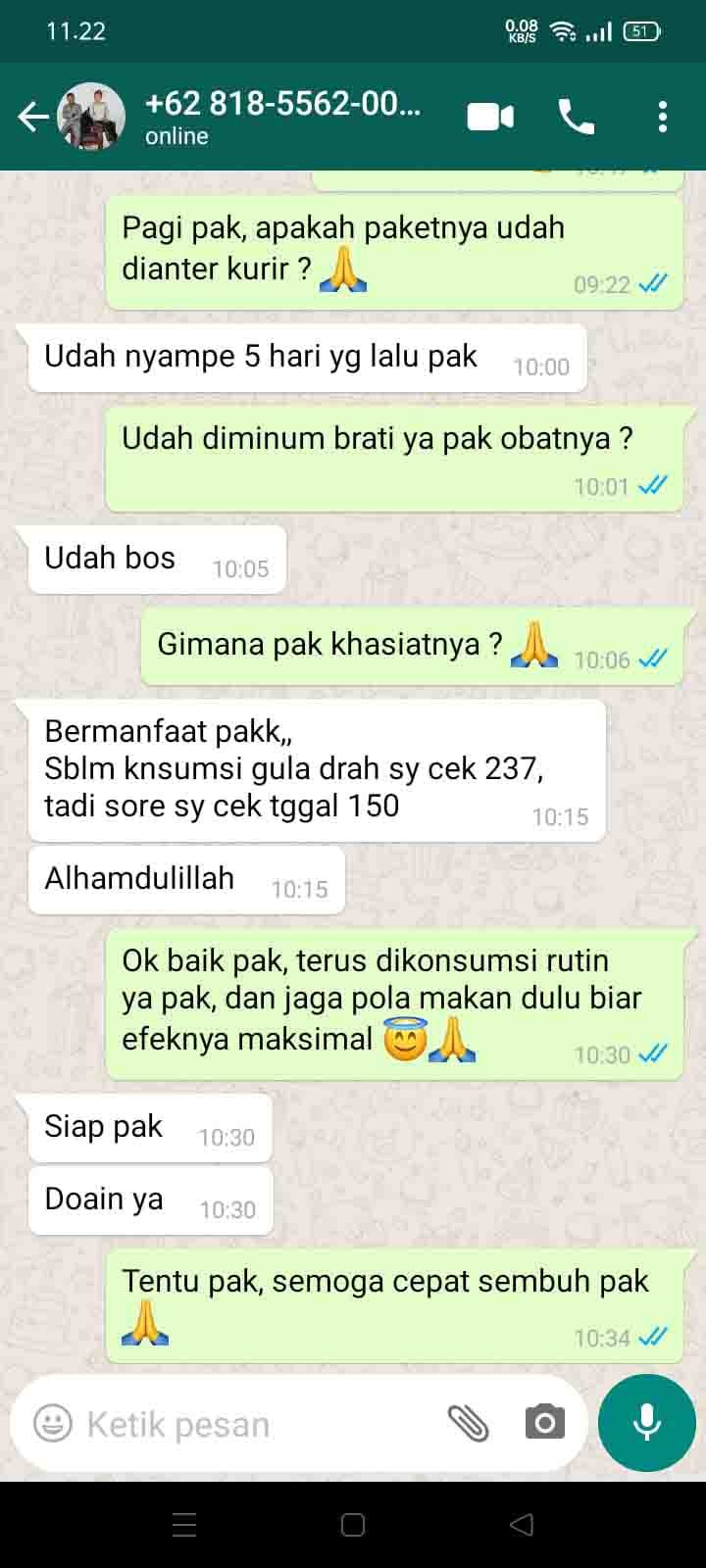Screen dimensions: 706x1568
Task: Open the overflow menu
Action: point(663,117)
